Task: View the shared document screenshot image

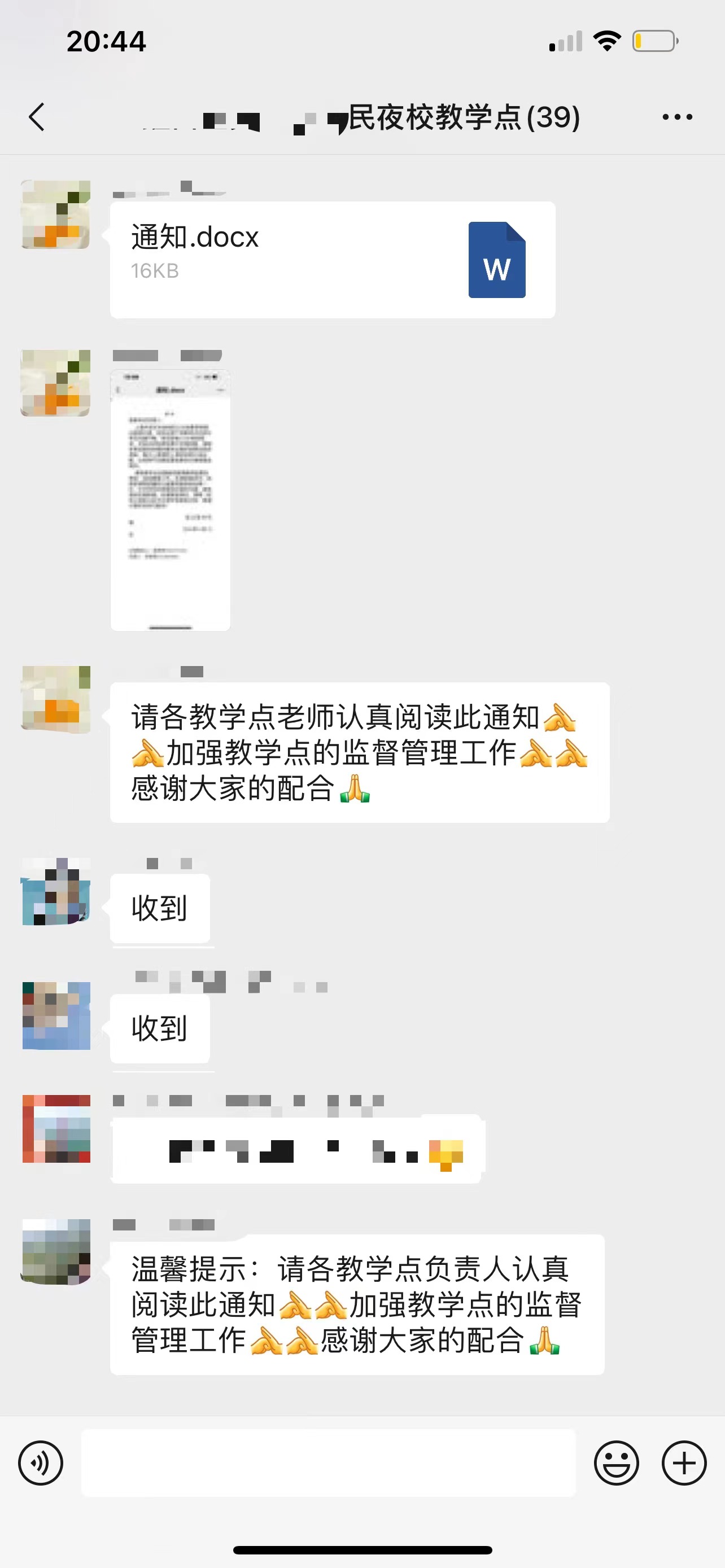Action: [x=171, y=500]
